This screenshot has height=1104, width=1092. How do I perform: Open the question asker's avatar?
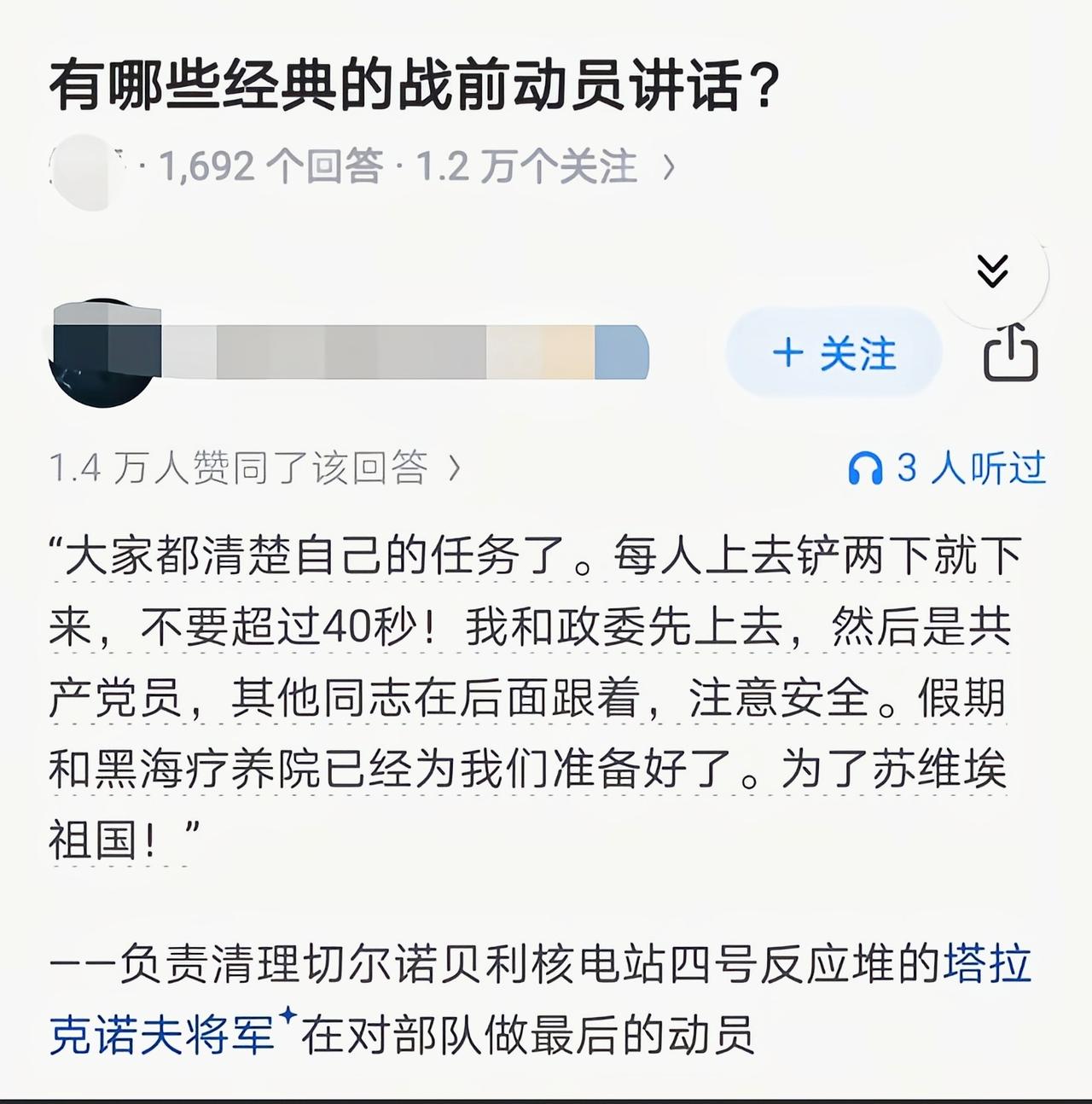click(x=81, y=168)
